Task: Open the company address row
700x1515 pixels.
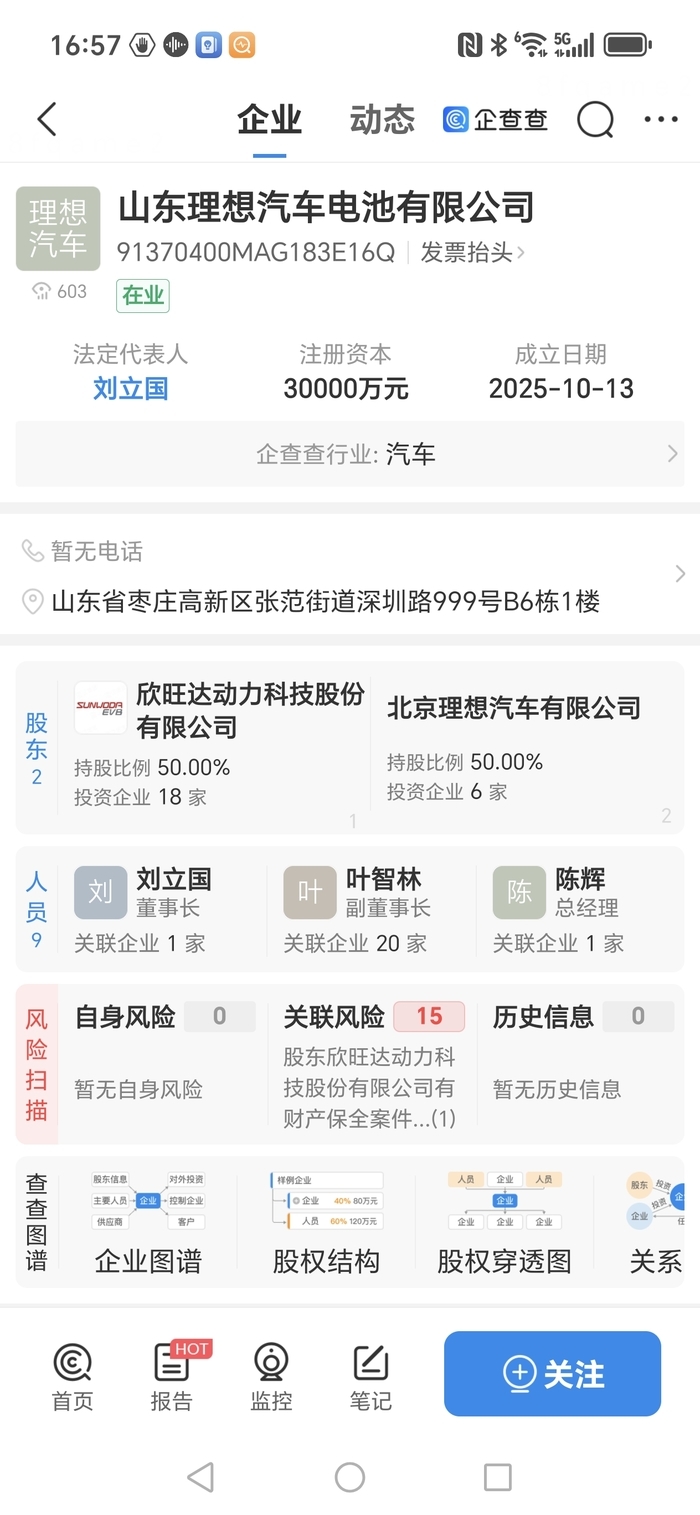Action: 350,601
